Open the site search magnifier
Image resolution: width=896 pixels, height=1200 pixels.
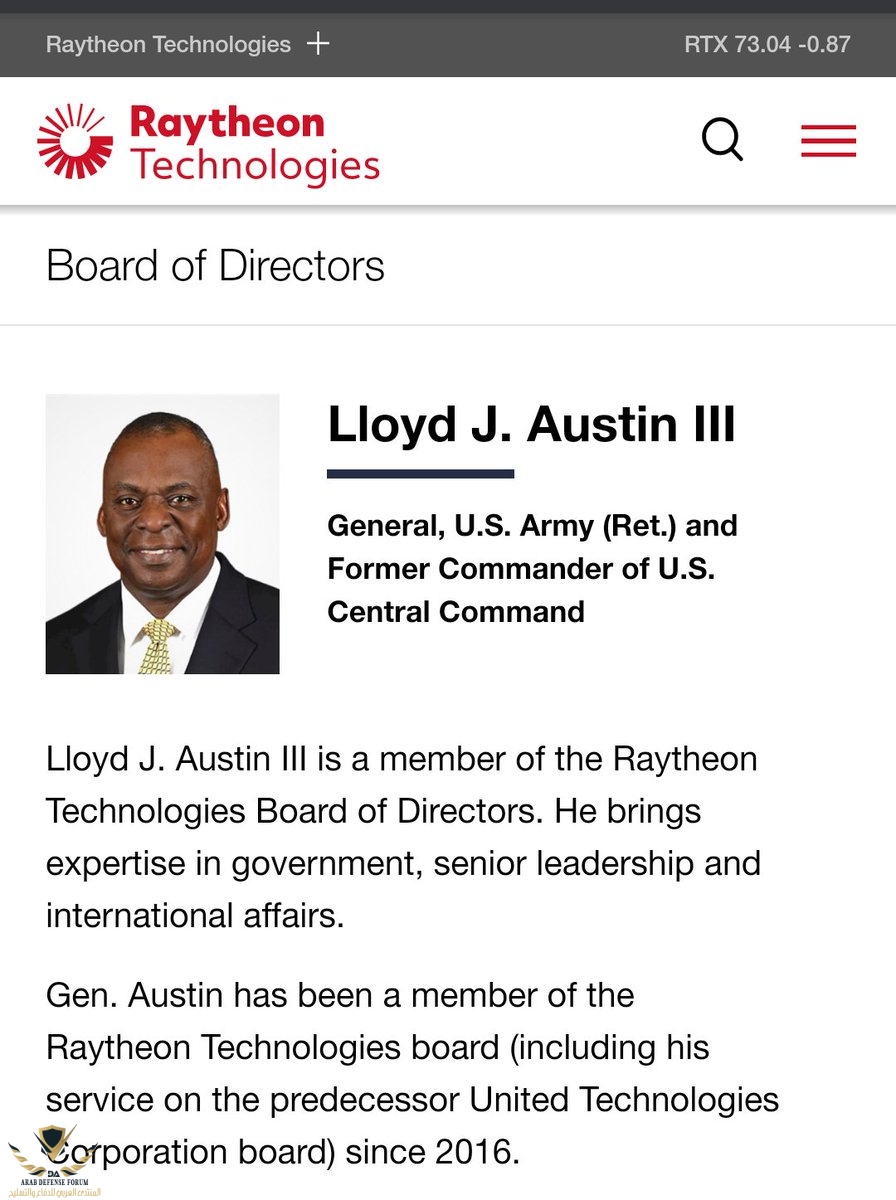tap(722, 140)
